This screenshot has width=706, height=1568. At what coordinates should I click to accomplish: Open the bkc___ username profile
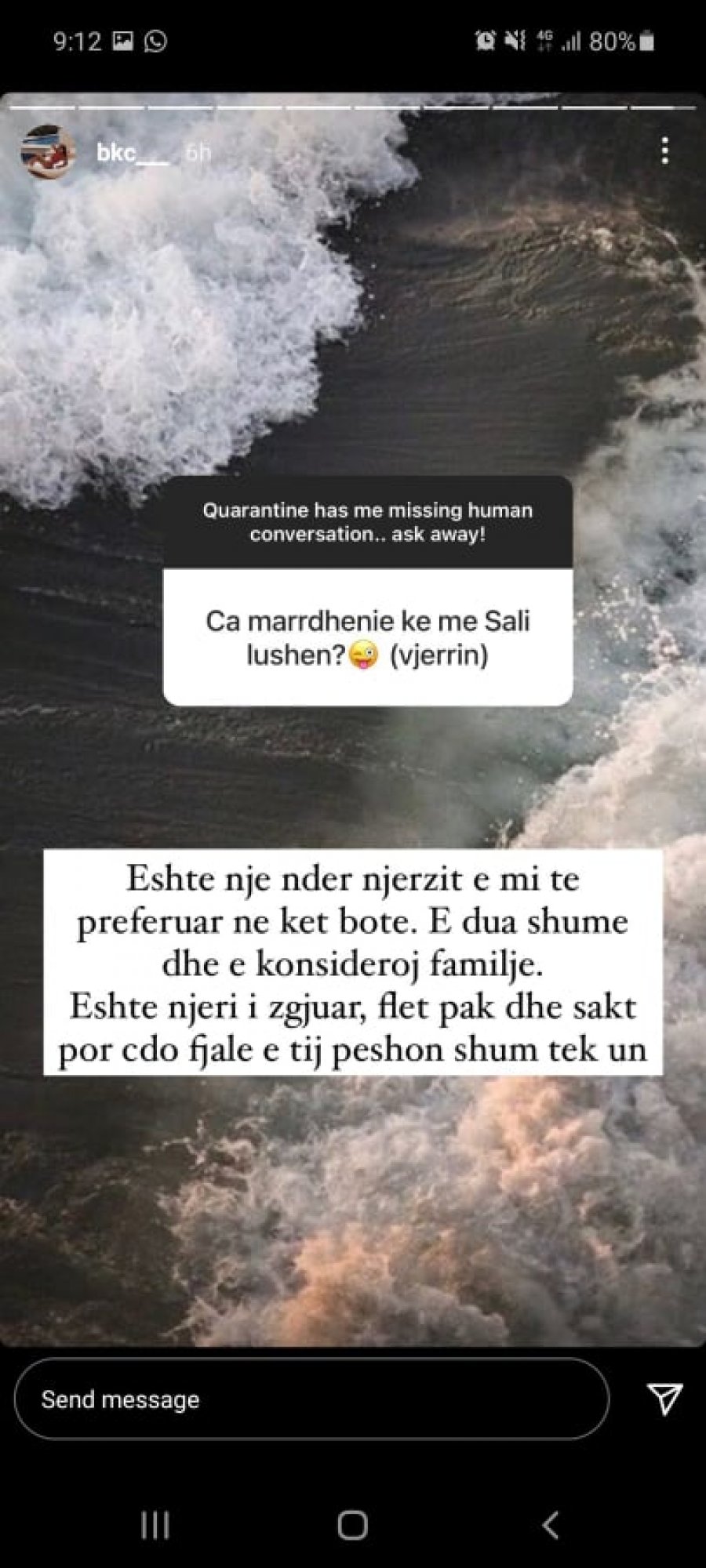tap(131, 152)
